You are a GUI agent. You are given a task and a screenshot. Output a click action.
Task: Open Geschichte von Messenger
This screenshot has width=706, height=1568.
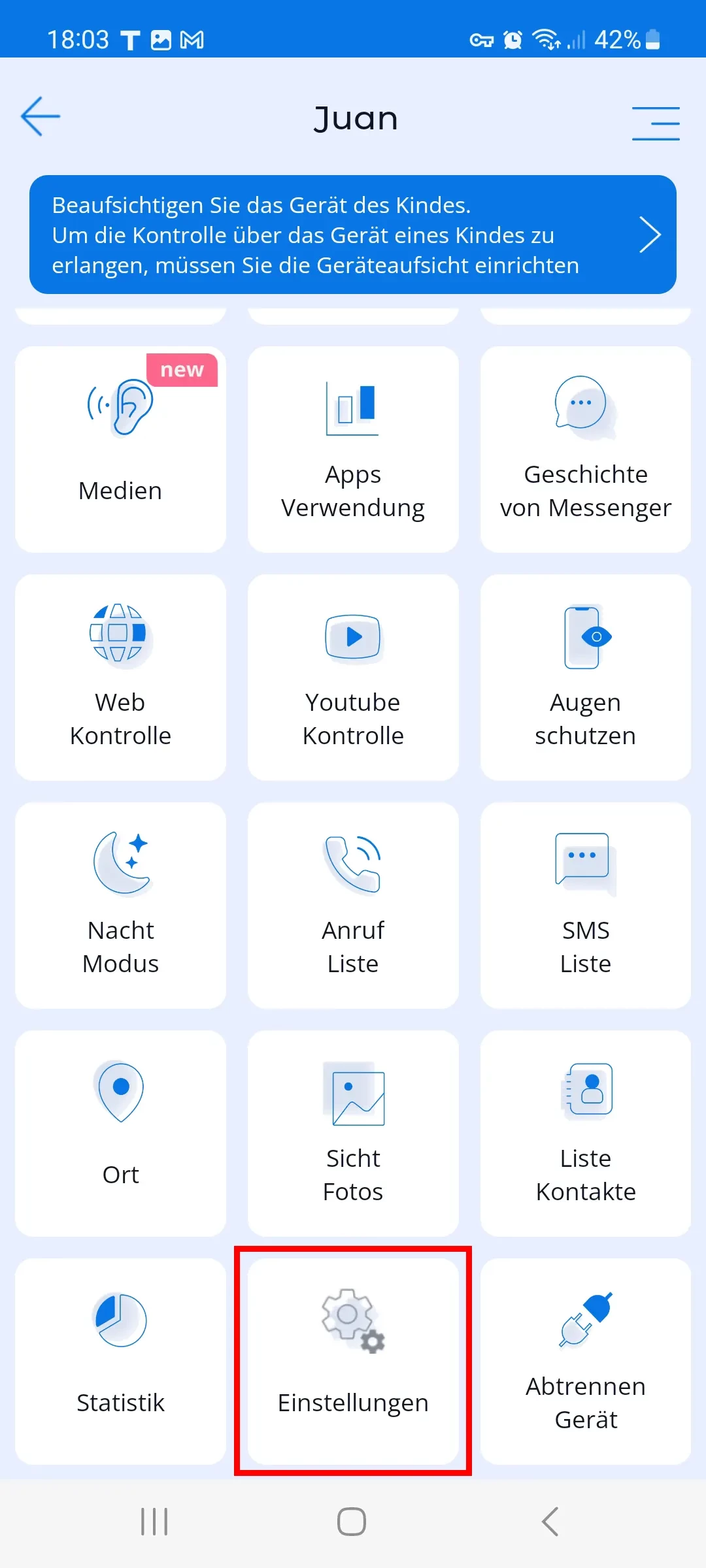(x=586, y=449)
